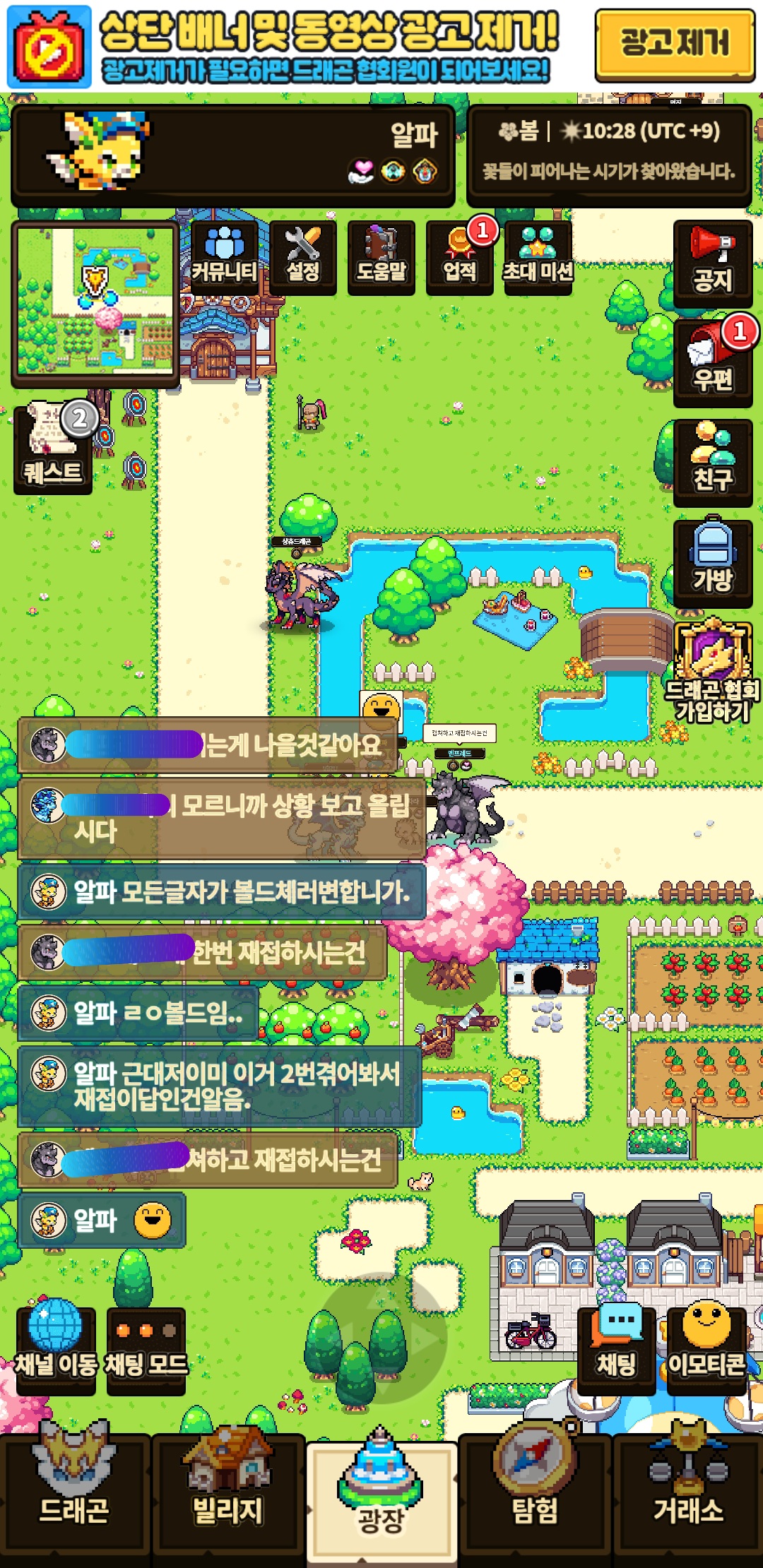Open 설정 settings
The image size is (763, 1568).
click(x=303, y=258)
